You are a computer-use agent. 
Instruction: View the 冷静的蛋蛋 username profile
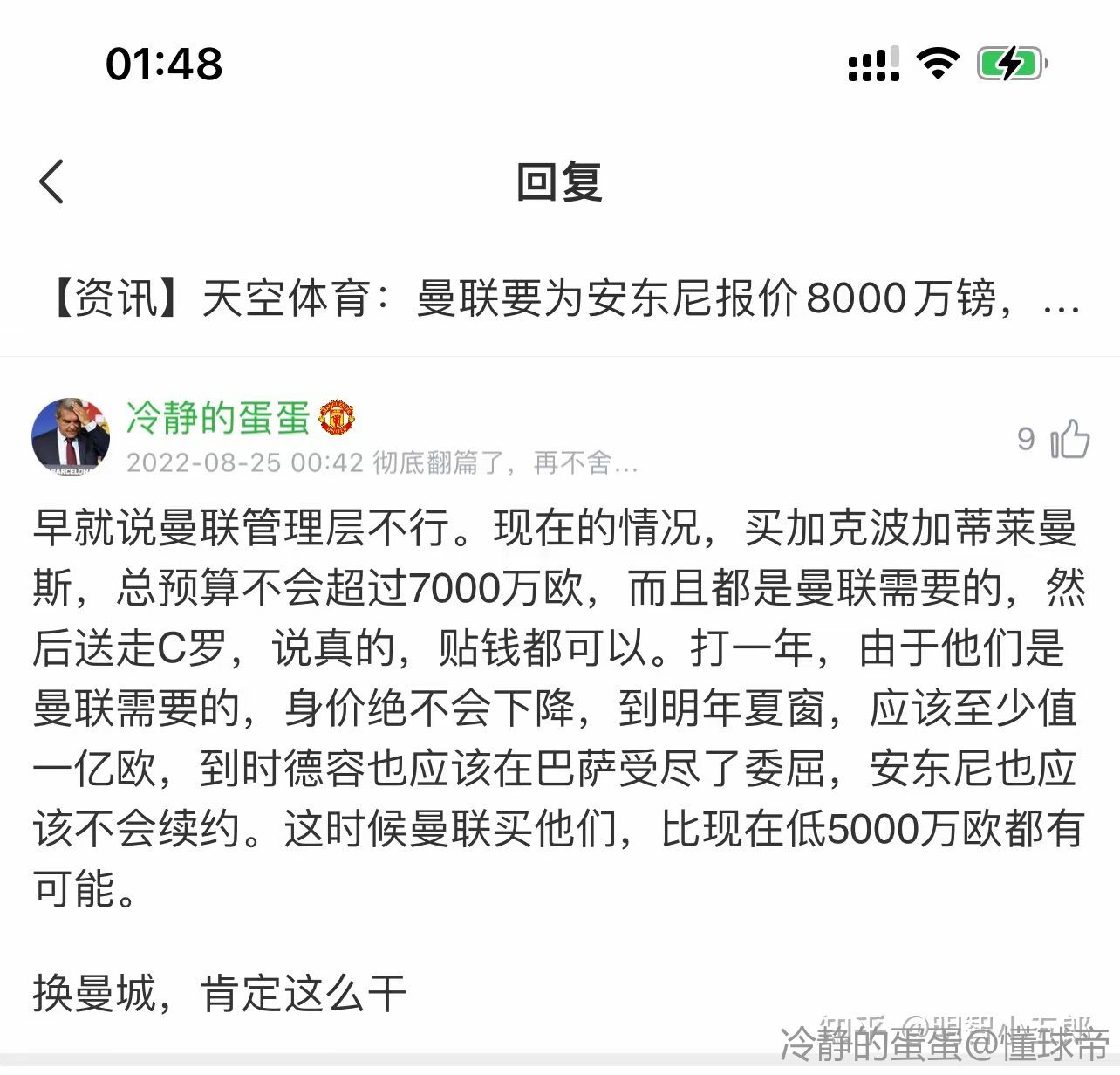218,418
